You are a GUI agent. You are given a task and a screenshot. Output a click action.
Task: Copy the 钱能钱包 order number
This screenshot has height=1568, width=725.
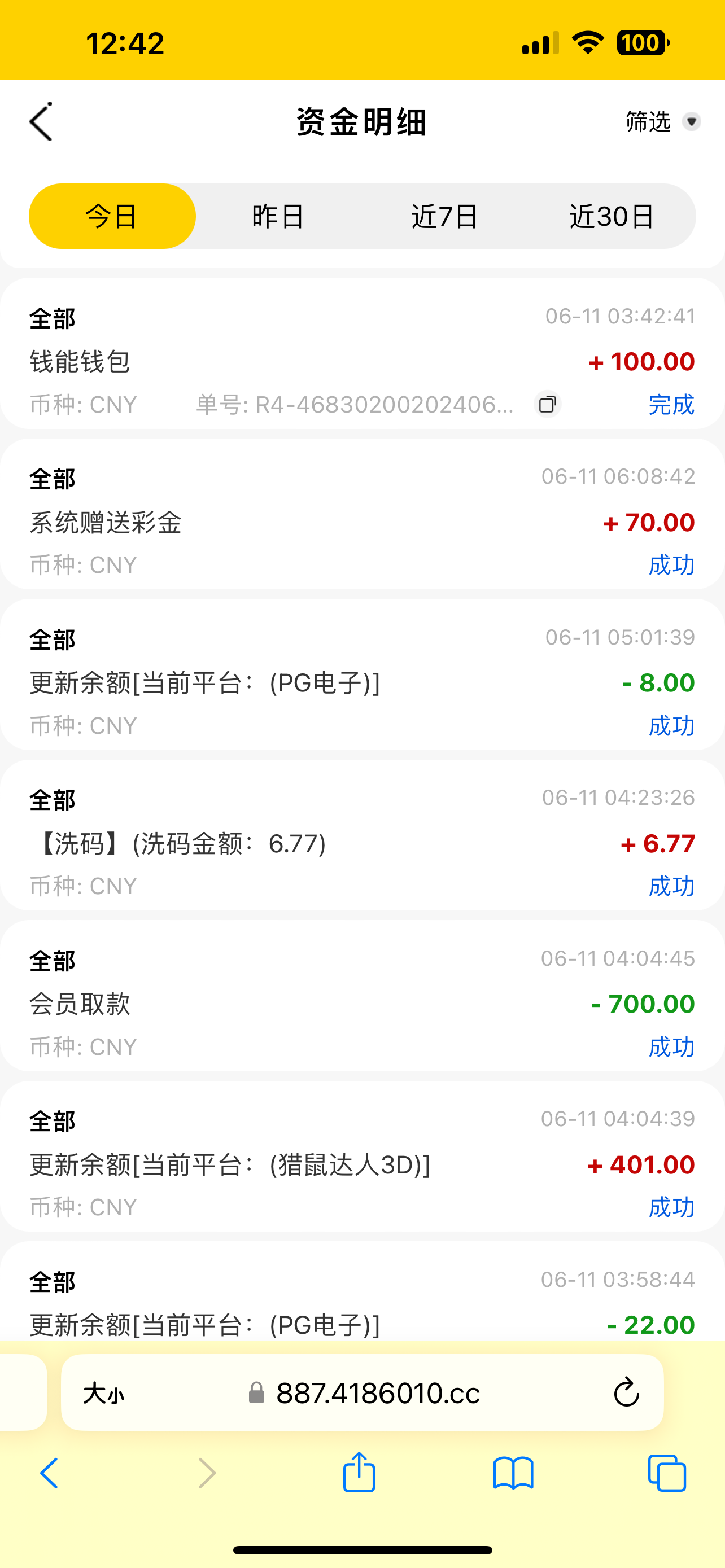(x=547, y=404)
